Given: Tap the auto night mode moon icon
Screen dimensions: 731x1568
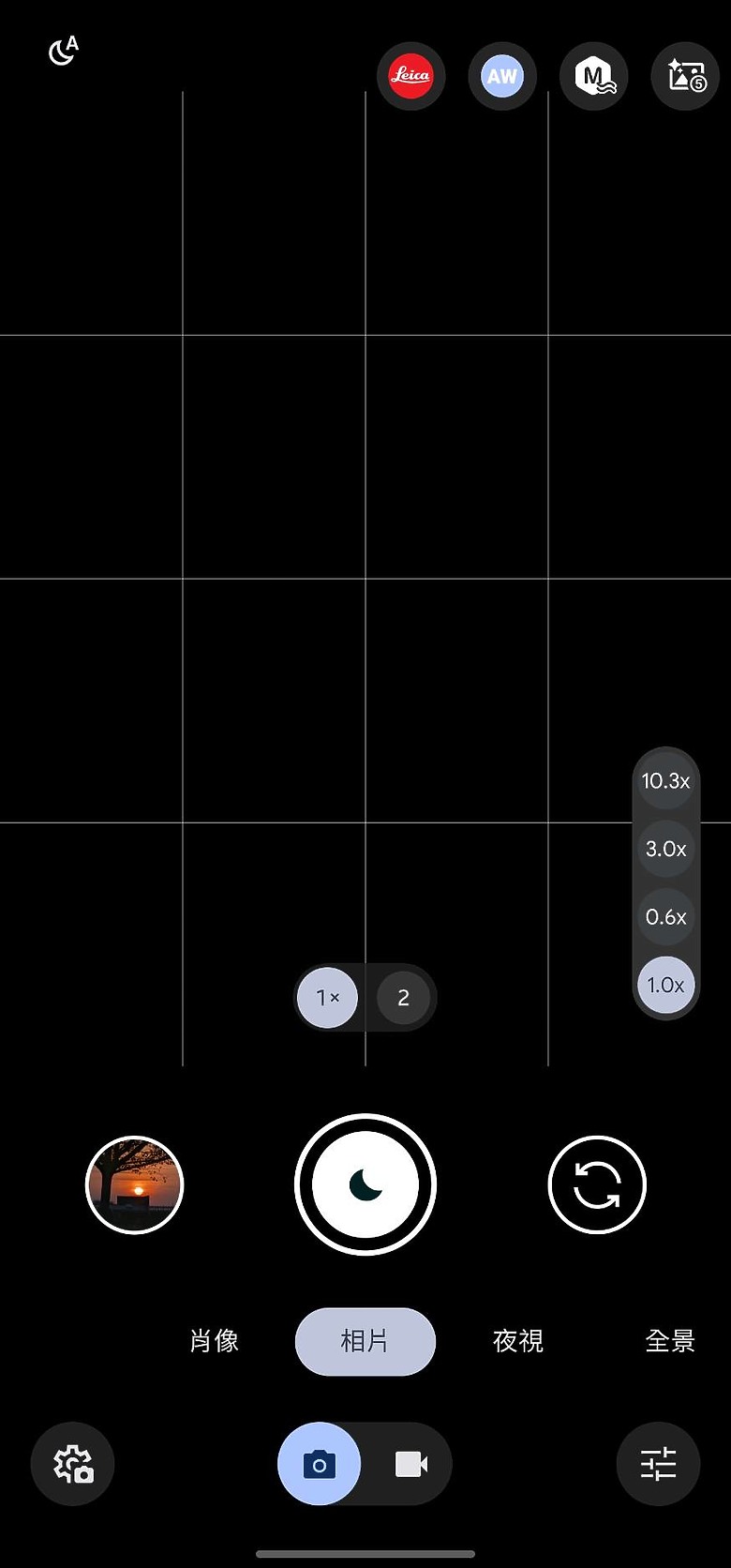Looking at the screenshot, I should pos(63,51).
